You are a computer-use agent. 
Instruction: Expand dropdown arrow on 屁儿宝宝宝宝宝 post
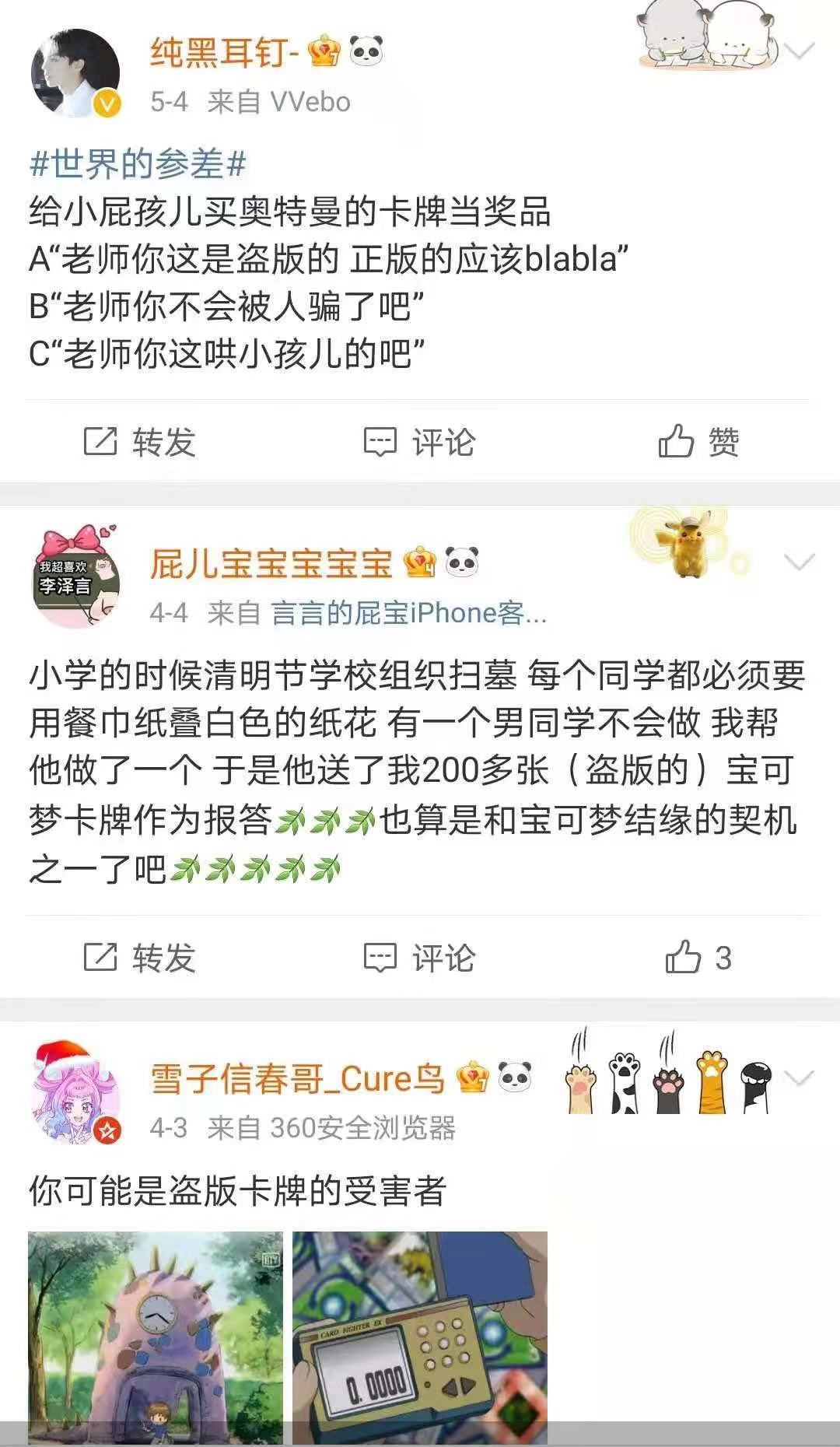[x=800, y=562]
